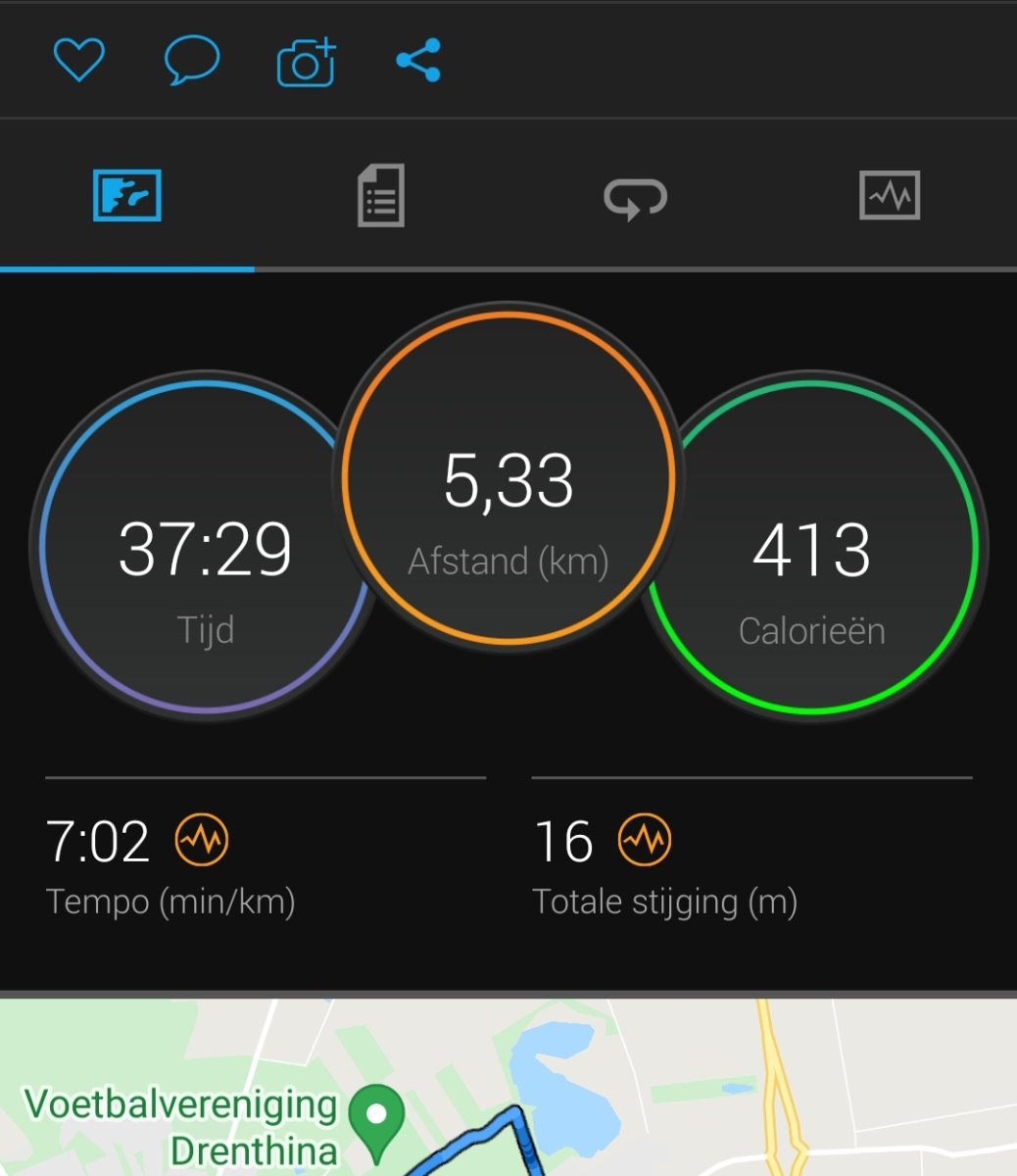Open elevation chart icon next to 16
The width and height of the screenshot is (1017, 1176).
pos(645,840)
